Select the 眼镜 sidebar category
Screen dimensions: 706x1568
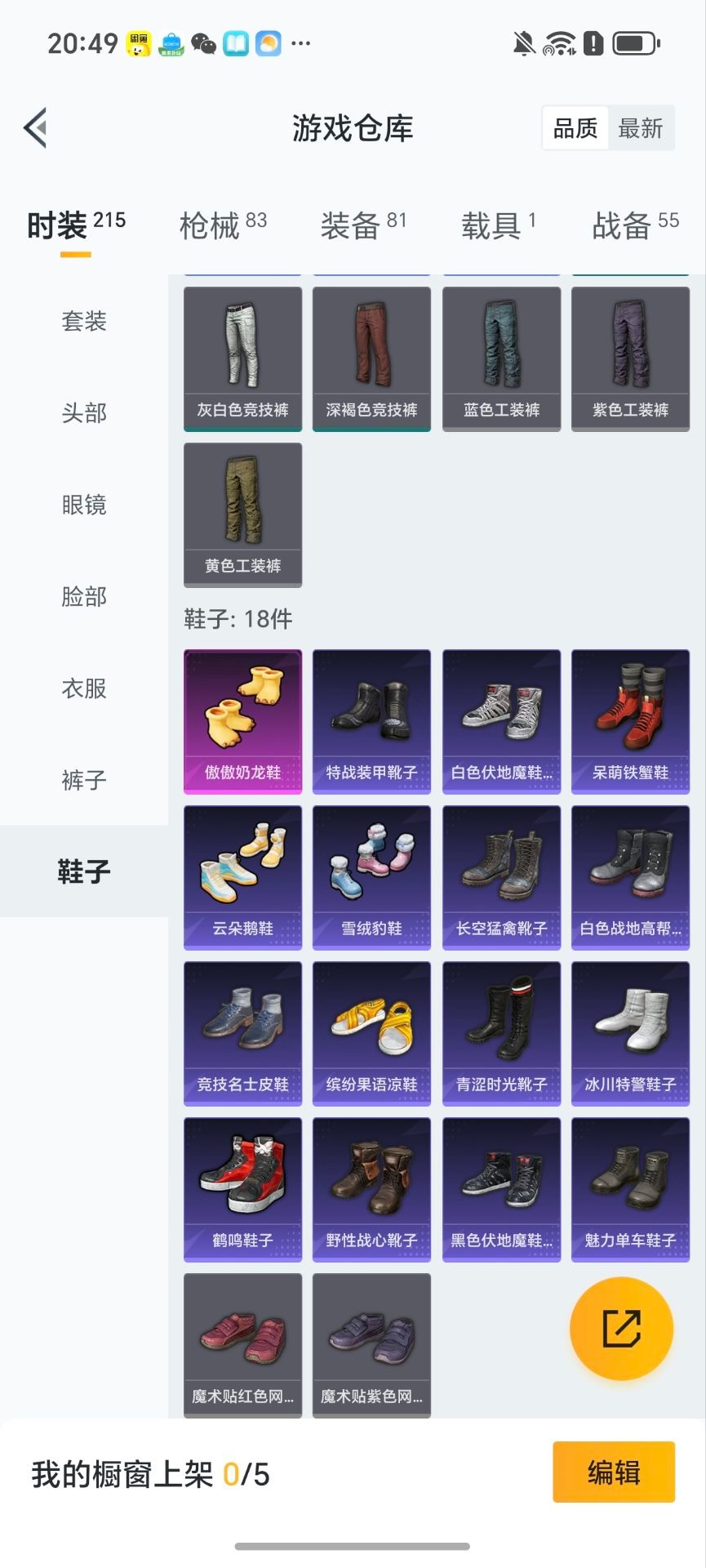click(x=84, y=506)
